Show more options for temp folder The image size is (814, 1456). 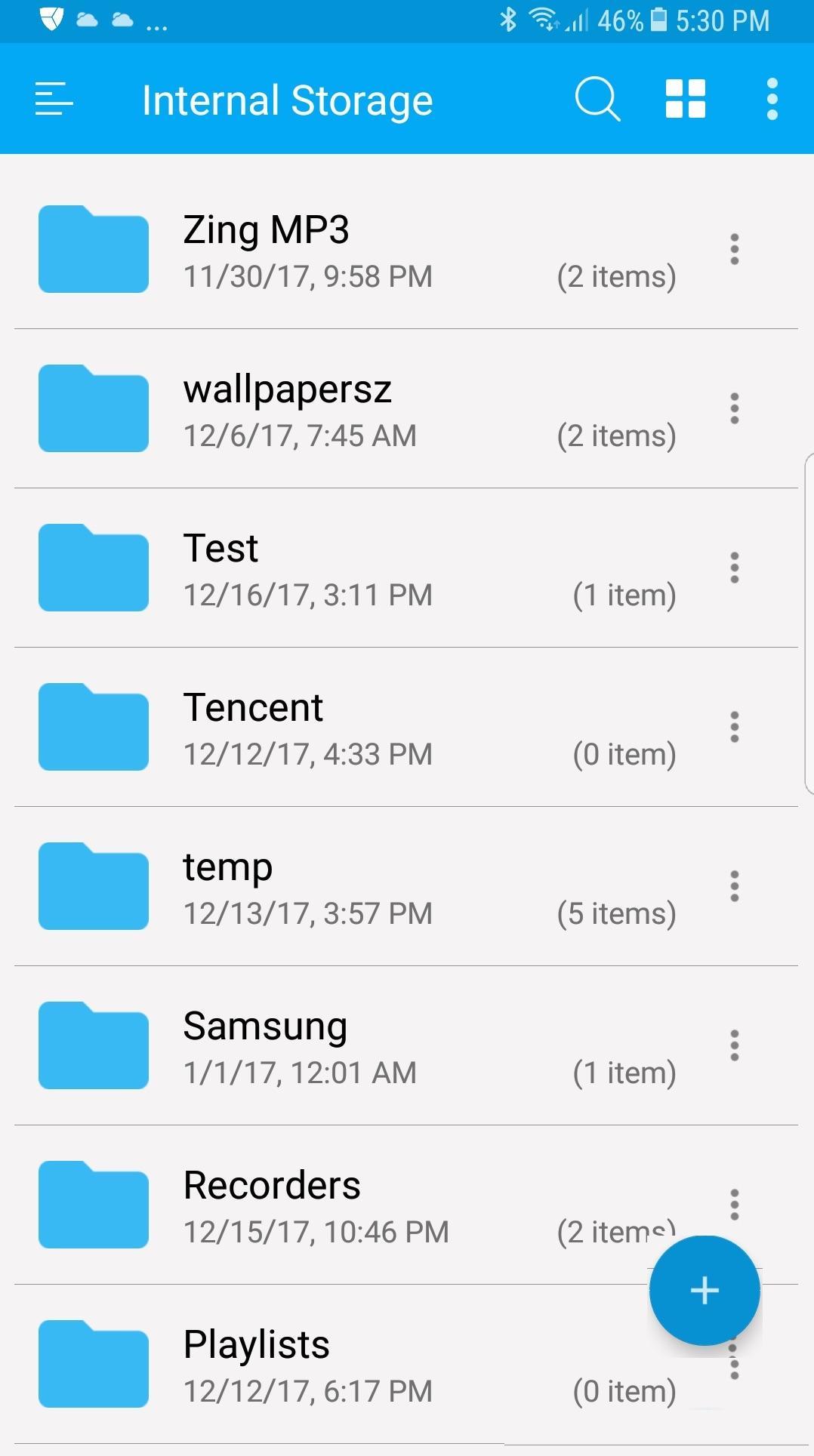pos(734,886)
